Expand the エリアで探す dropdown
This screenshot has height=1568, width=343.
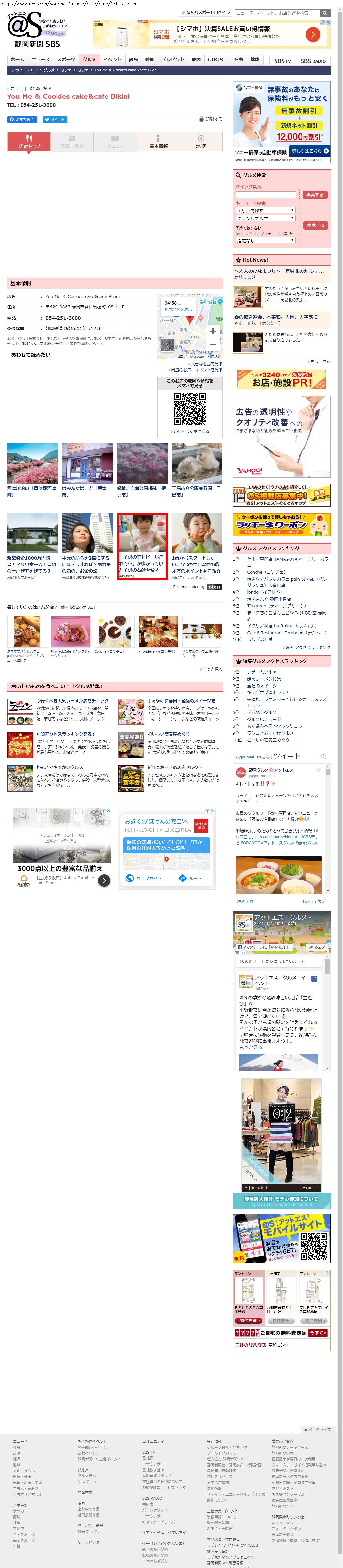pyautogui.click(x=266, y=210)
